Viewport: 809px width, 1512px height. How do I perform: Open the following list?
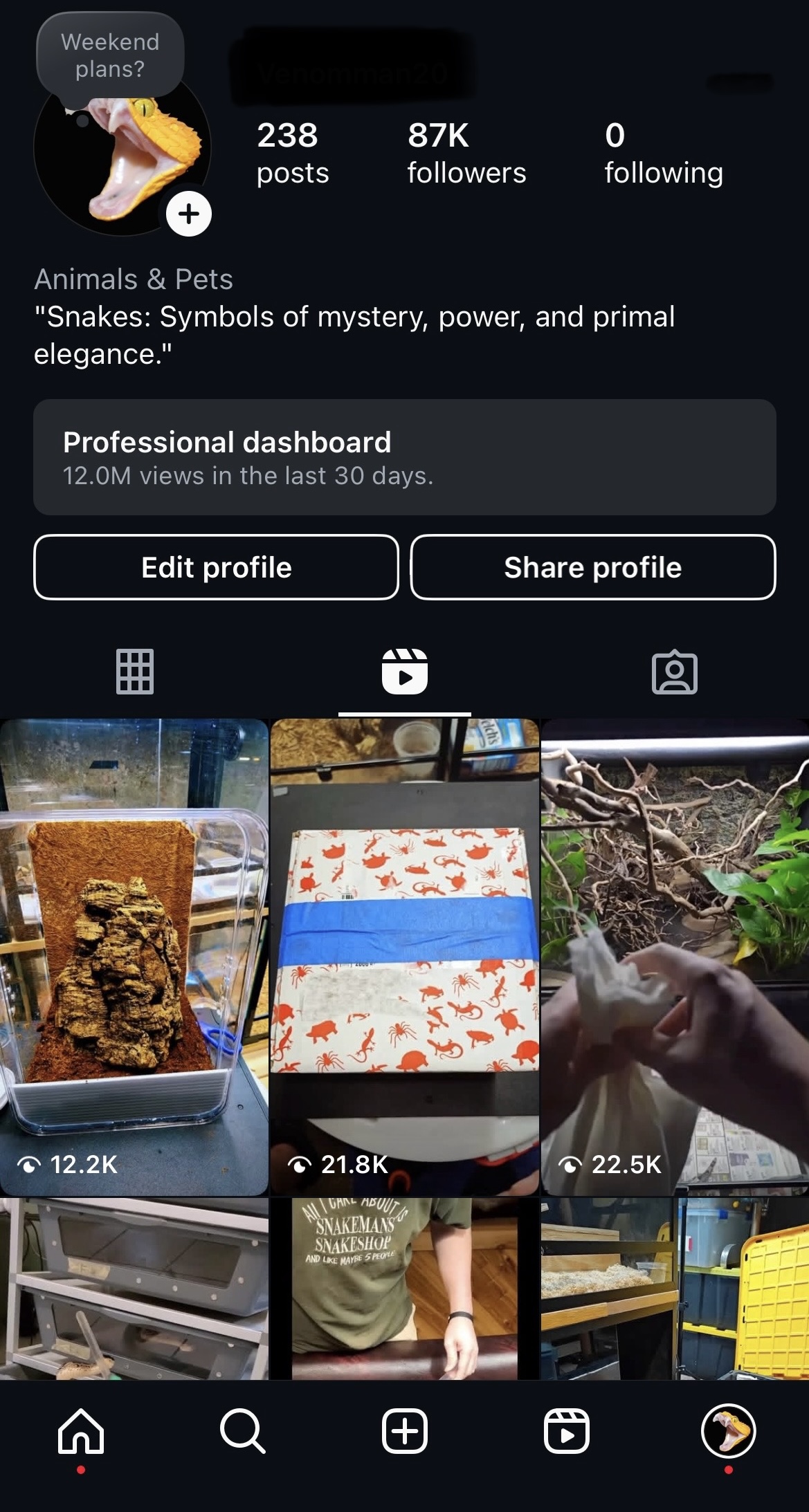pyautogui.click(x=664, y=154)
